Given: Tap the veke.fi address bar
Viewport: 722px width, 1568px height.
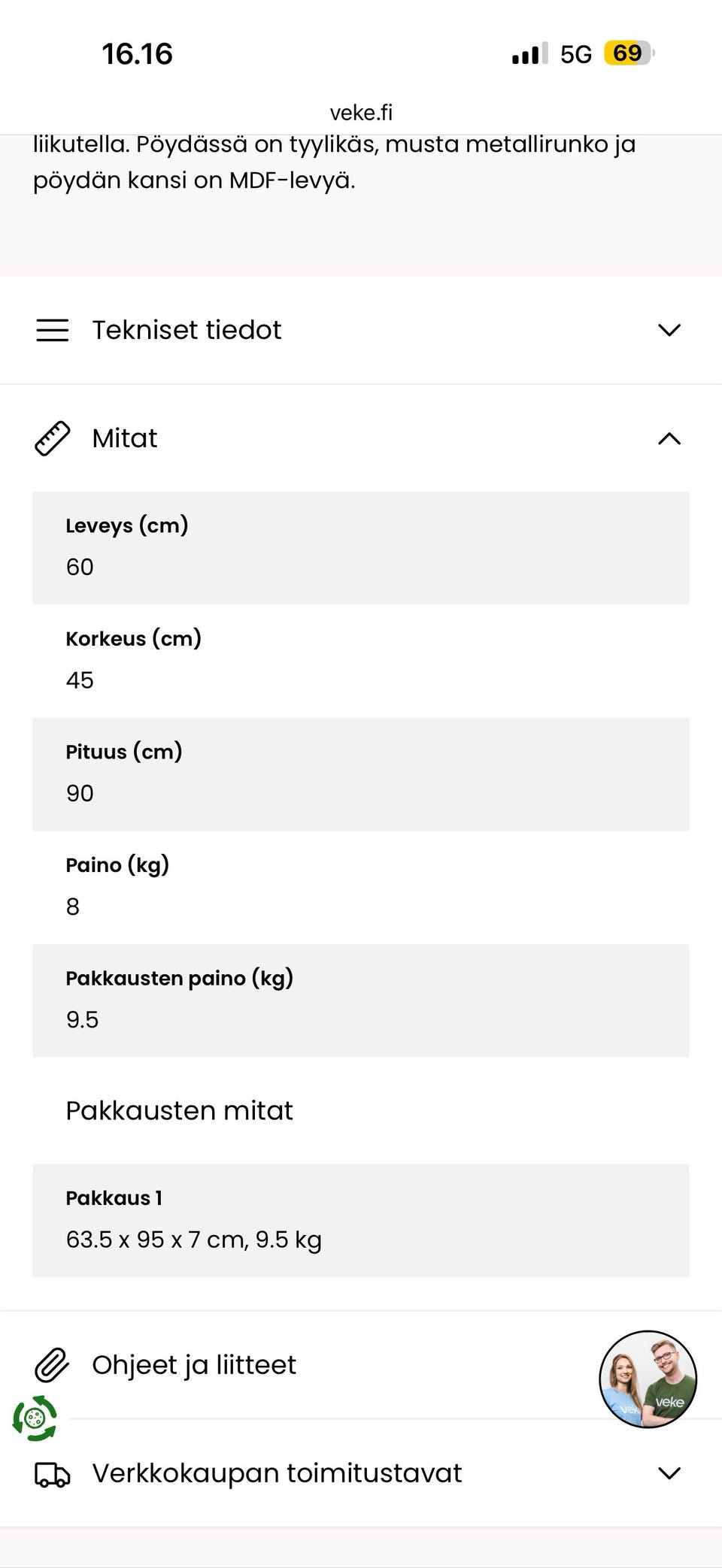Looking at the screenshot, I should (x=361, y=113).
